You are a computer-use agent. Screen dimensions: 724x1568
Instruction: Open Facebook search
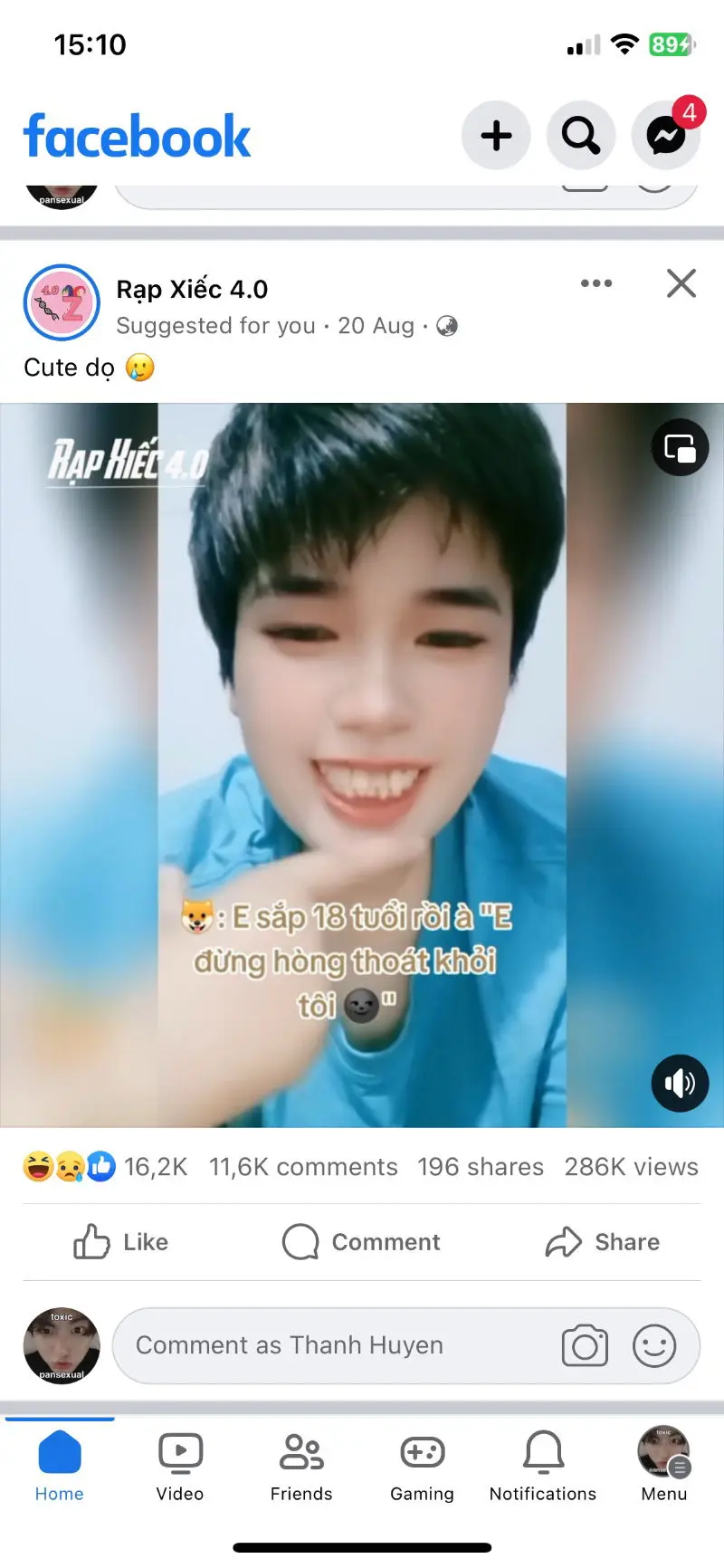pyautogui.click(x=580, y=136)
